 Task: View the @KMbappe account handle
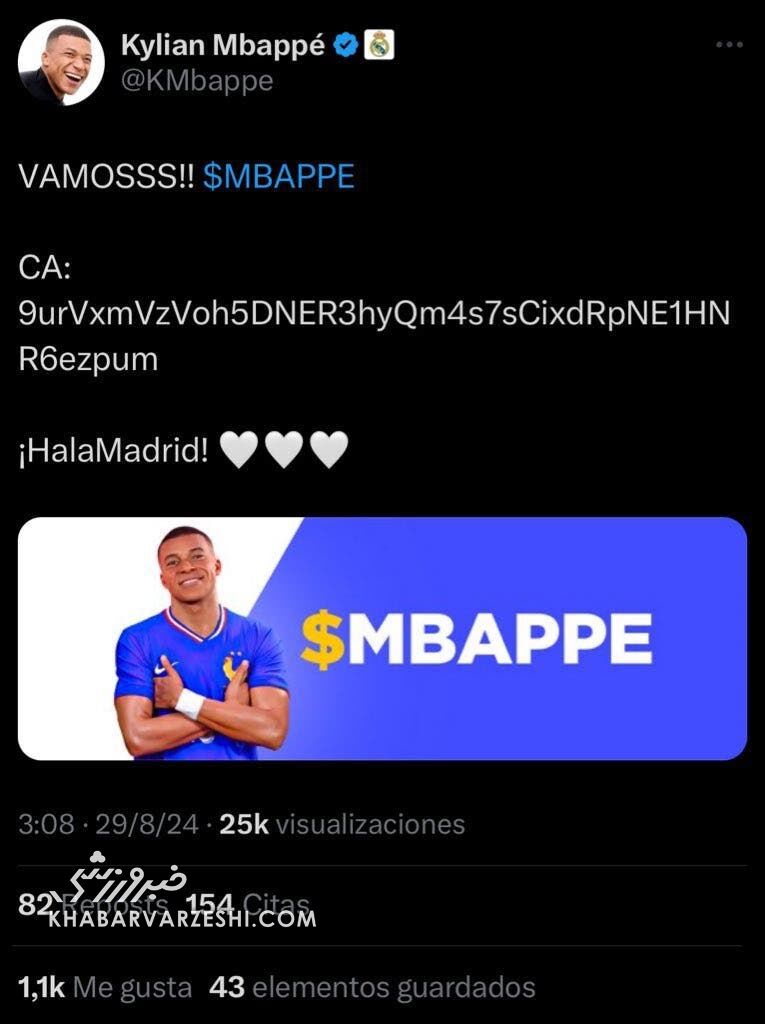coord(197,81)
